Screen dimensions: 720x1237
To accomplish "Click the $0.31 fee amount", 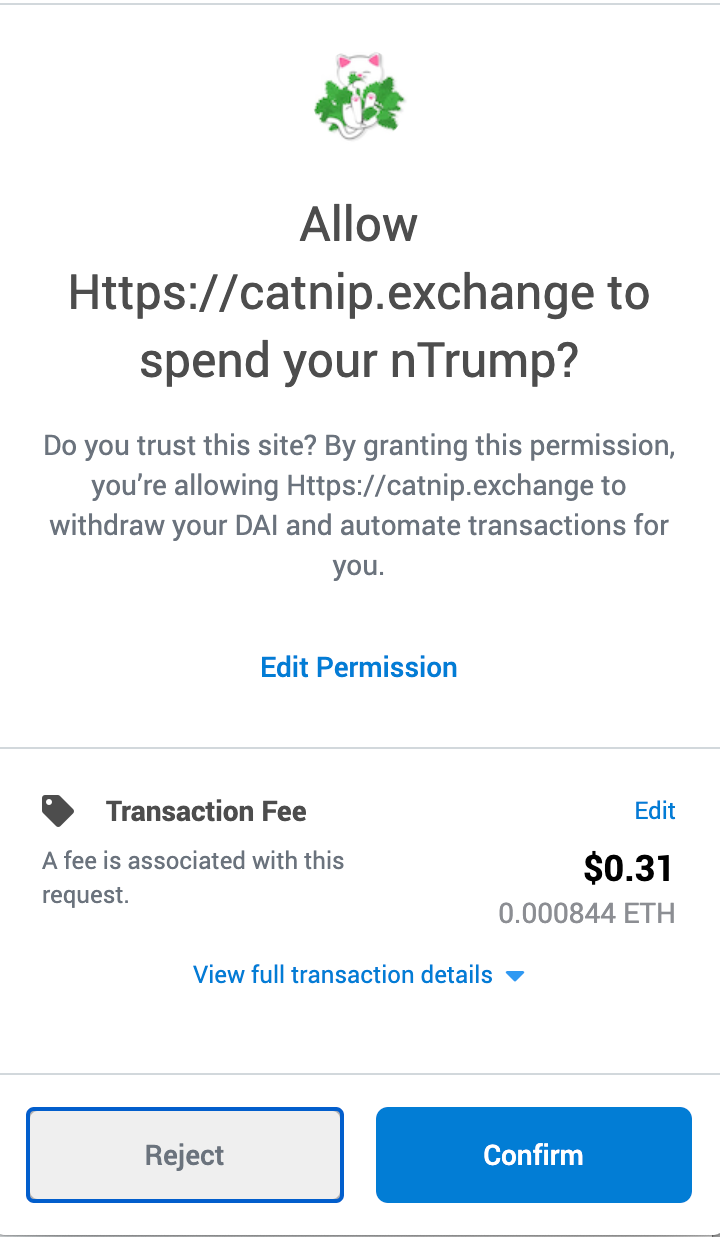I will tap(630, 868).
